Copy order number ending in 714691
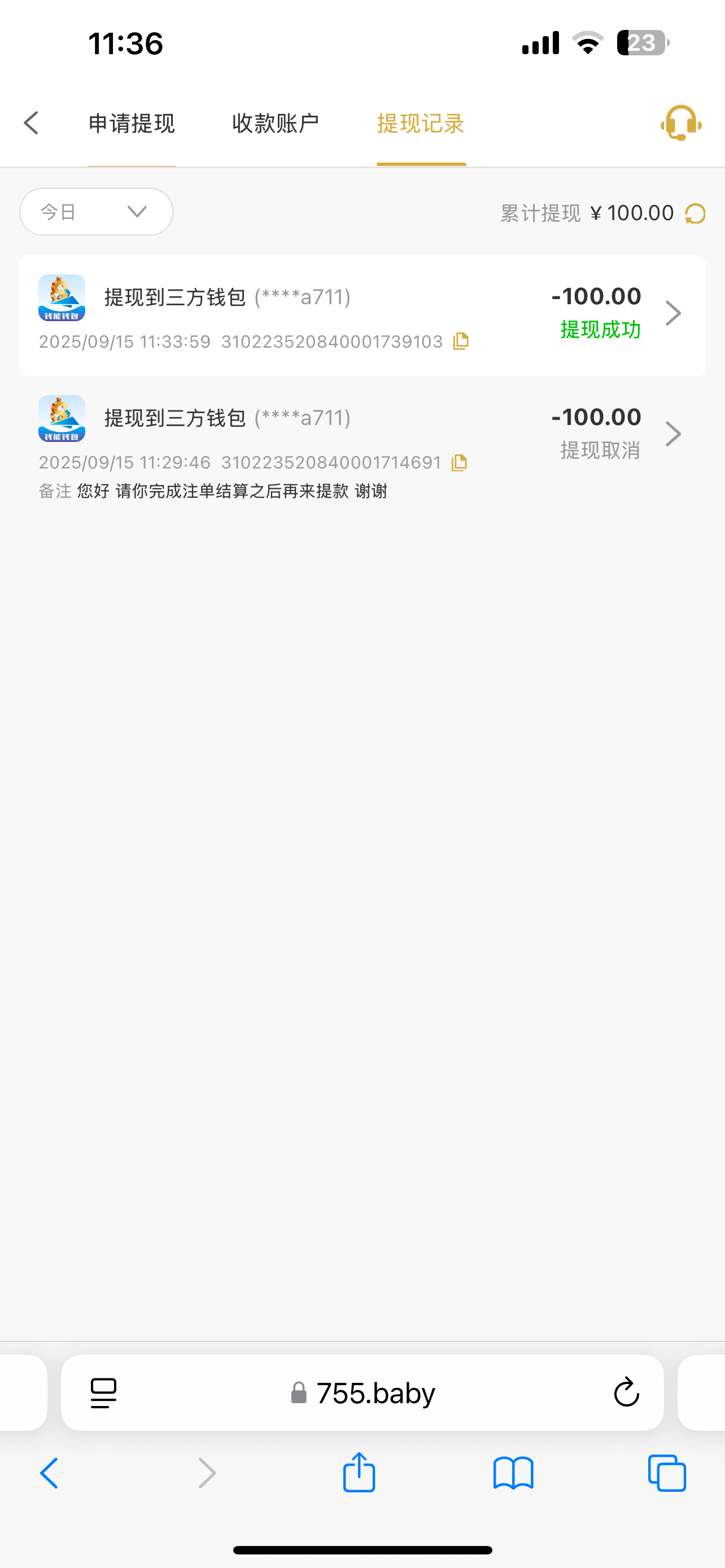 click(459, 463)
